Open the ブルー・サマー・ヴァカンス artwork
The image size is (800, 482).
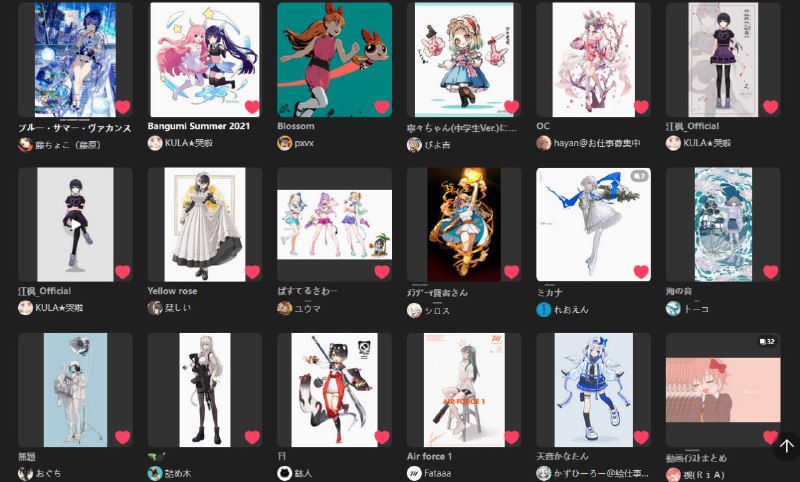tap(75, 60)
